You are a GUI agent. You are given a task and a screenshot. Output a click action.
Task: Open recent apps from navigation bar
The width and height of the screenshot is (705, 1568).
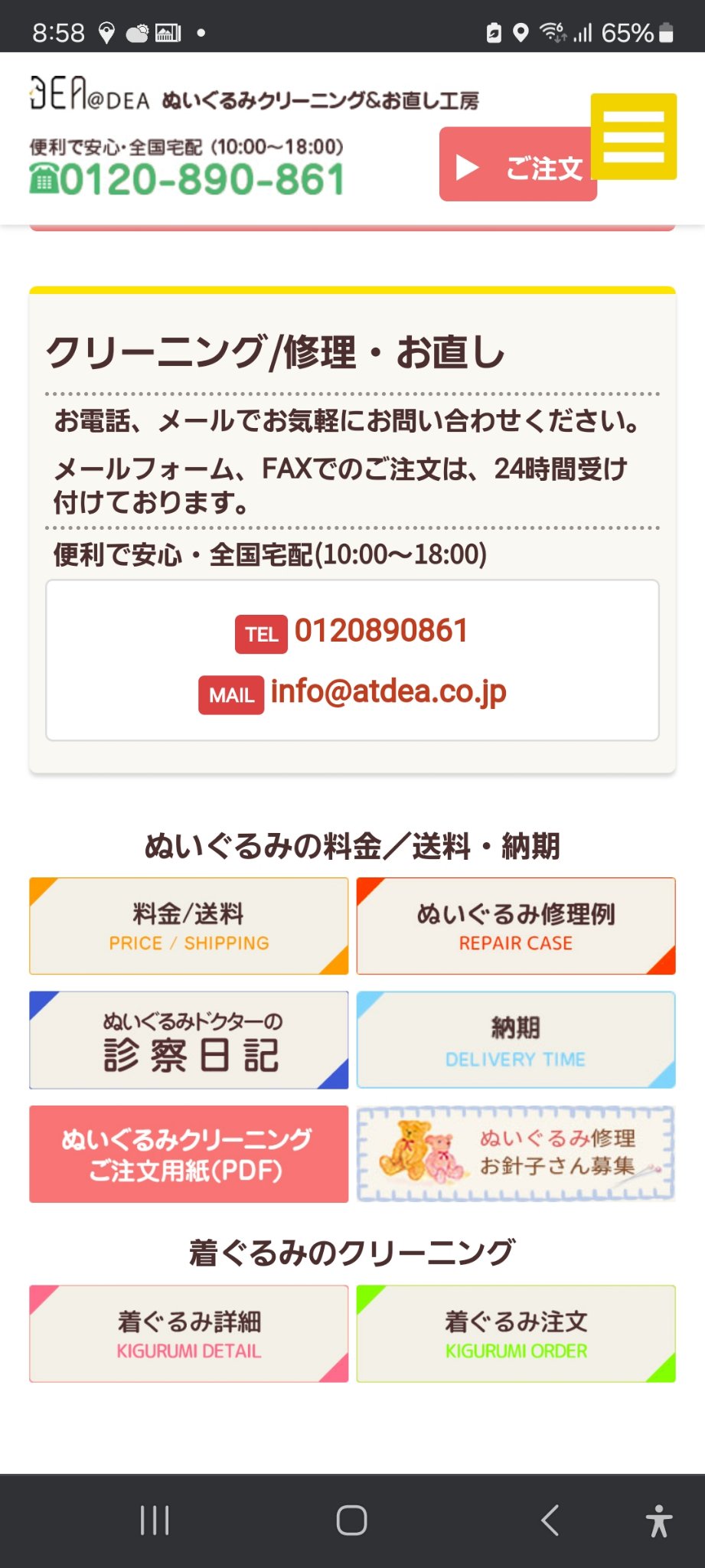point(155,1520)
